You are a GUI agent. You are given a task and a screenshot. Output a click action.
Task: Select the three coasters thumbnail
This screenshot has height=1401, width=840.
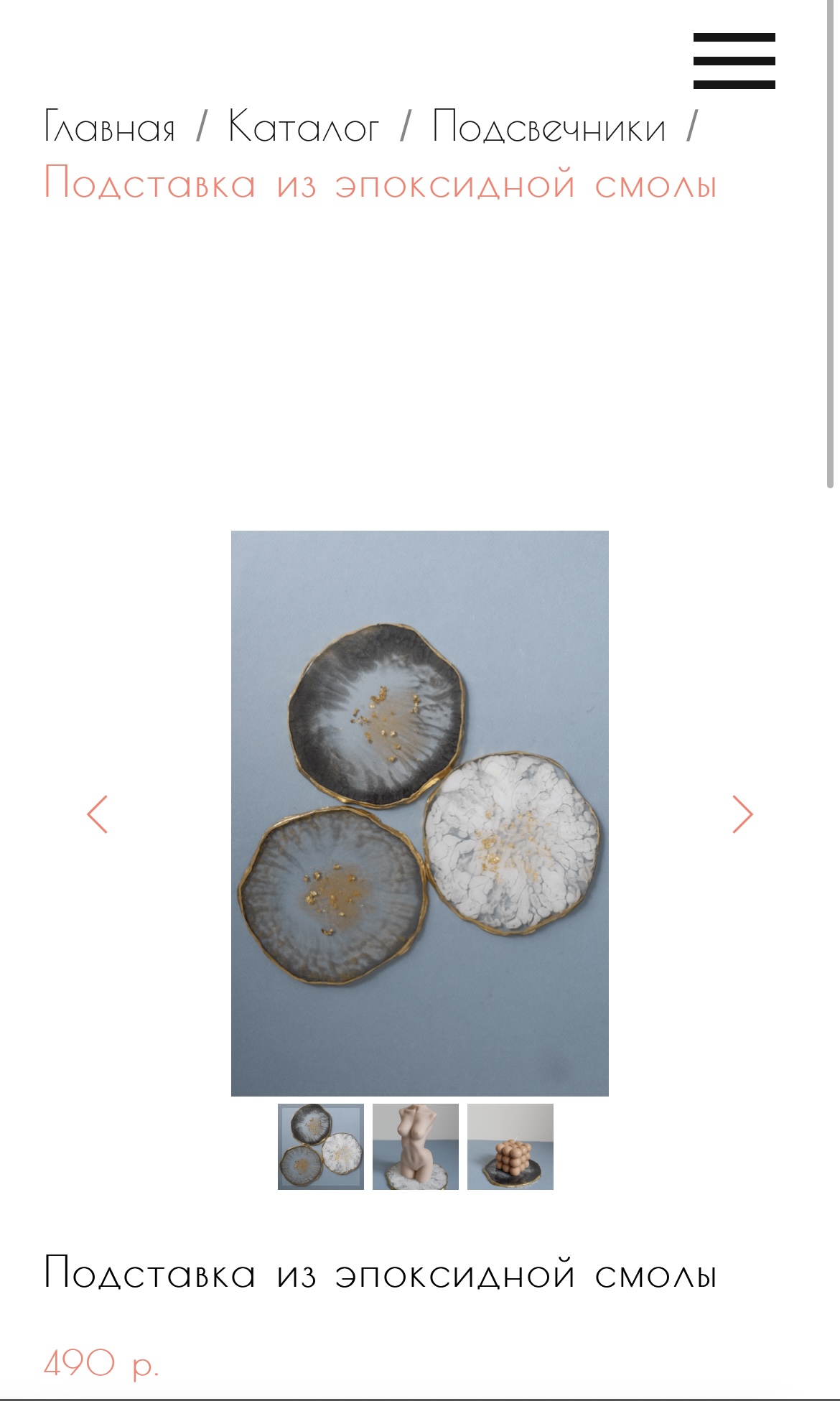[321, 1147]
